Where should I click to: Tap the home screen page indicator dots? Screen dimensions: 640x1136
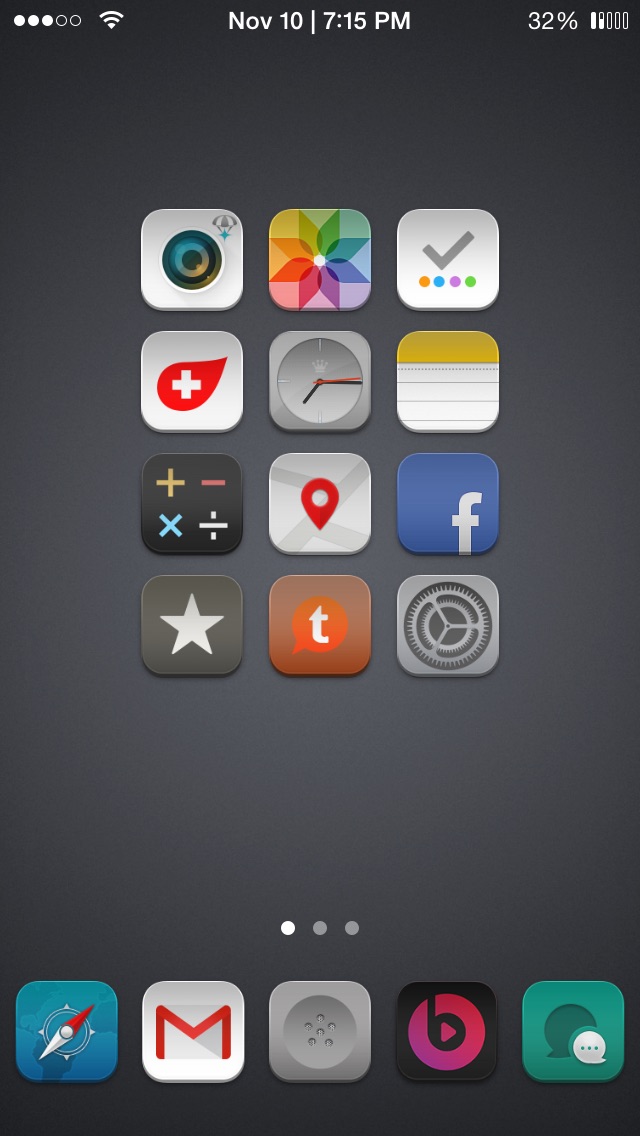[x=320, y=928]
